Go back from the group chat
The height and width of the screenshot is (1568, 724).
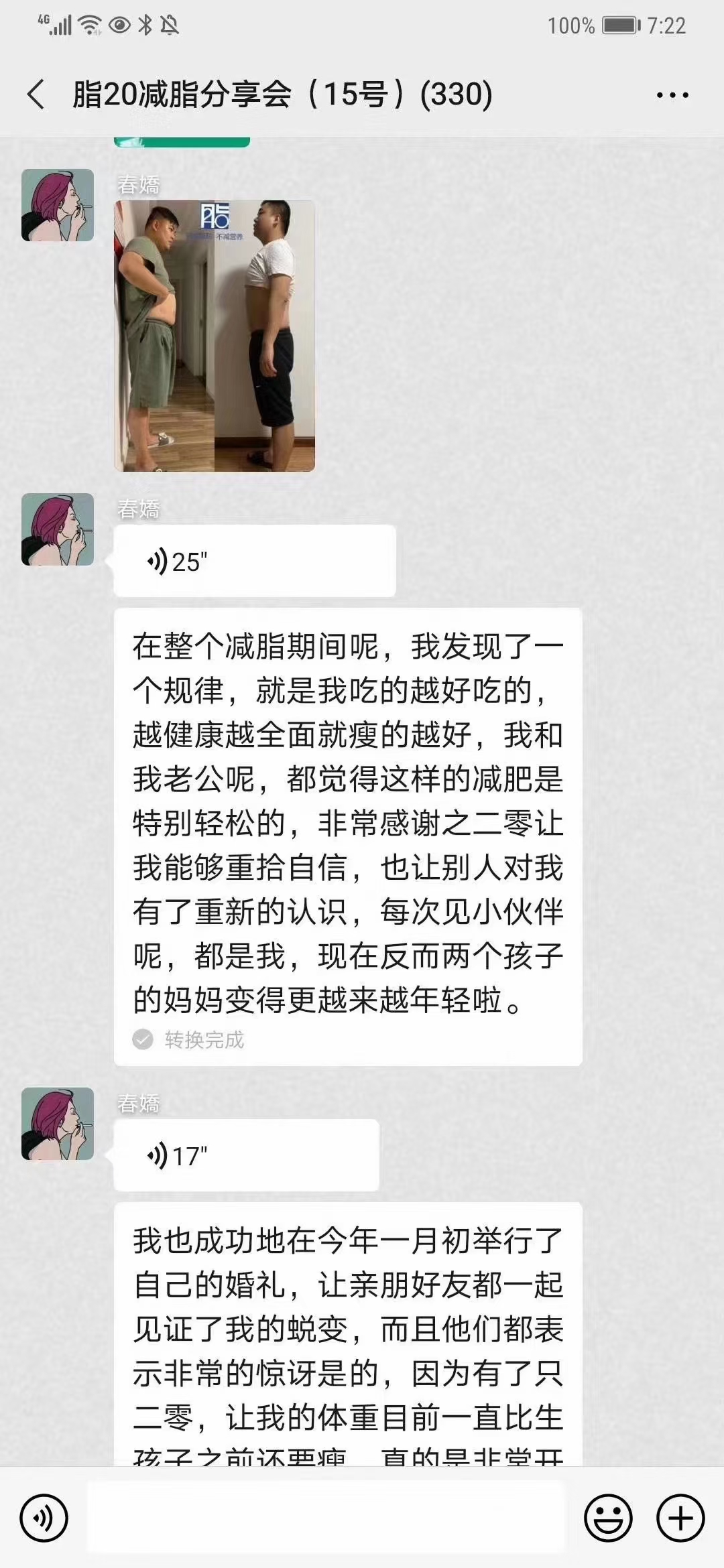pyautogui.click(x=37, y=94)
